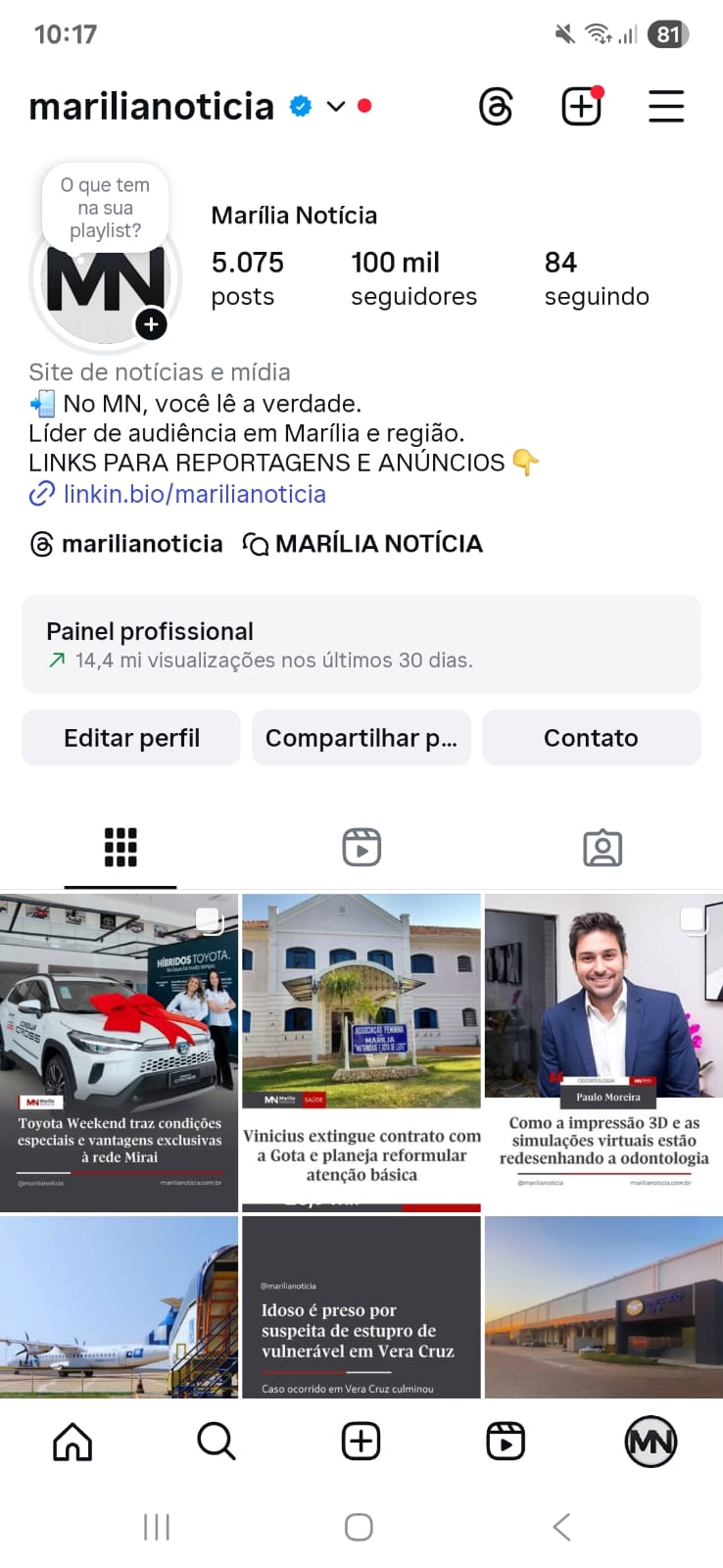Open the playlist note bubble

coord(106,207)
